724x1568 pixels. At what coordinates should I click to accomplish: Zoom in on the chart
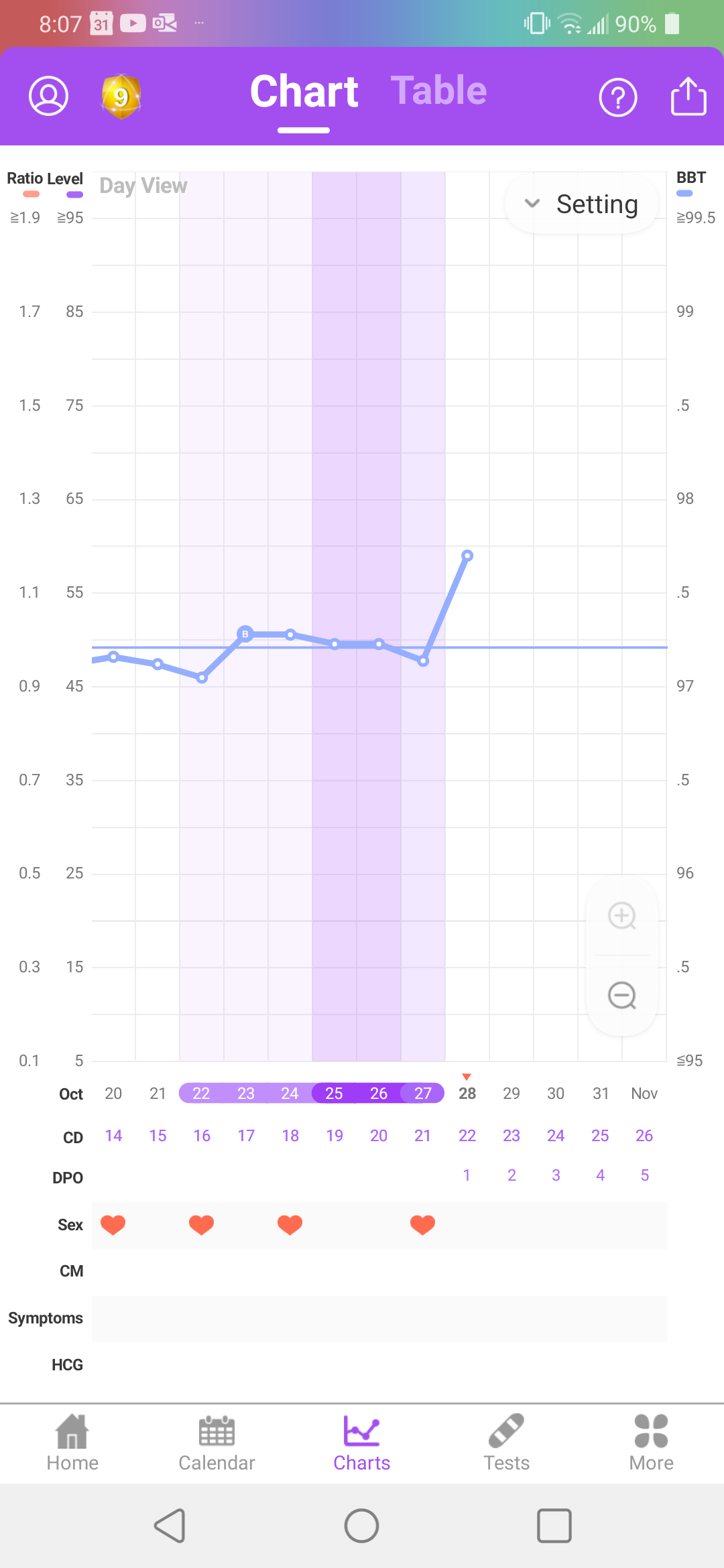622,915
